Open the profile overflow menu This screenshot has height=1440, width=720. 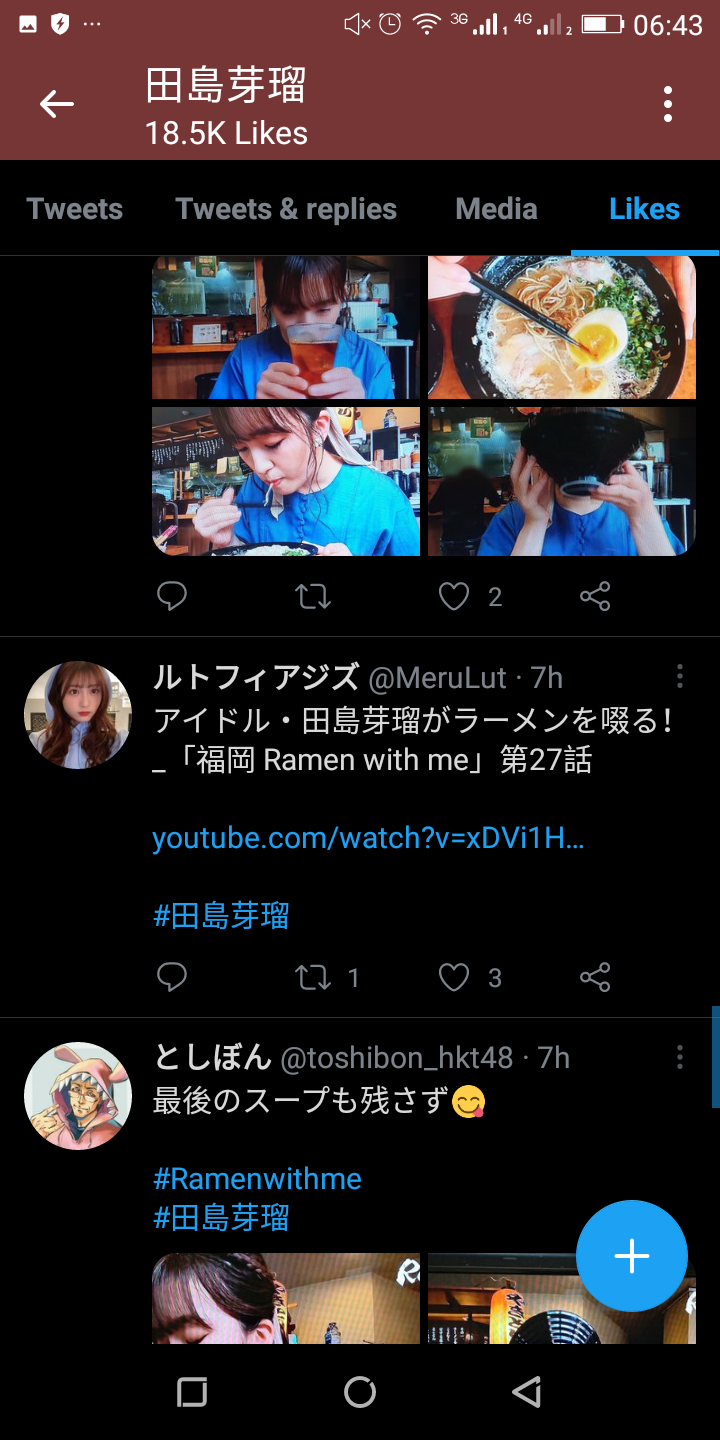click(667, 102)
